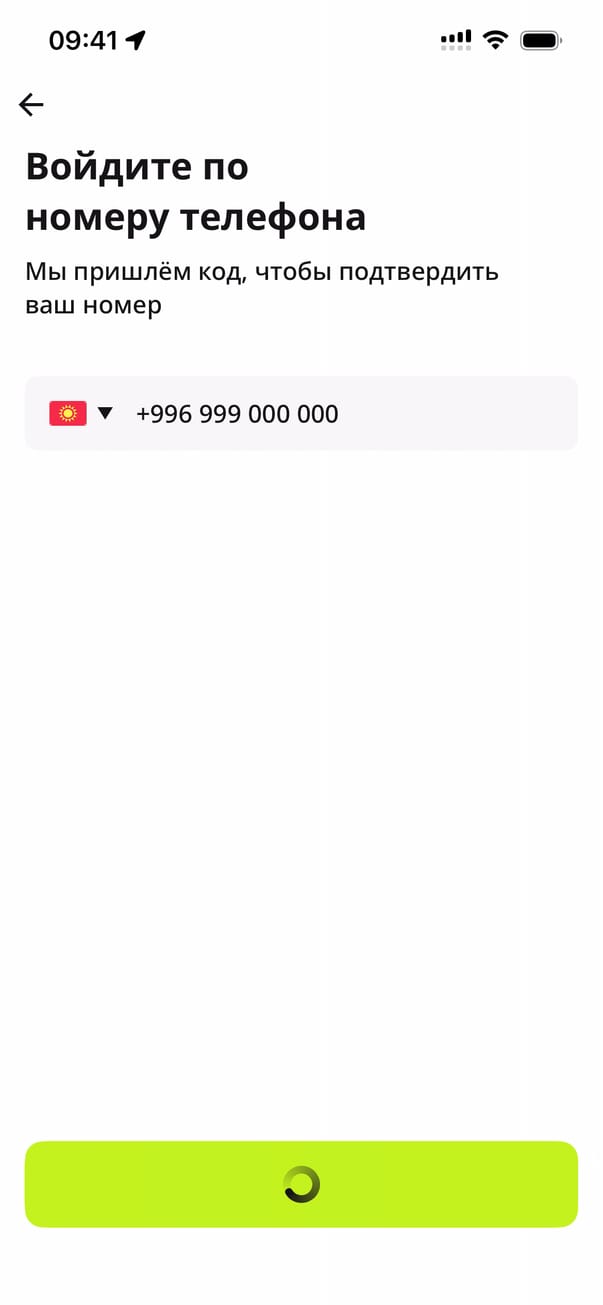Tap the green loading submit button
Image resolution: width=603 pixels, height=1305 pixels.
(301, 1184)
